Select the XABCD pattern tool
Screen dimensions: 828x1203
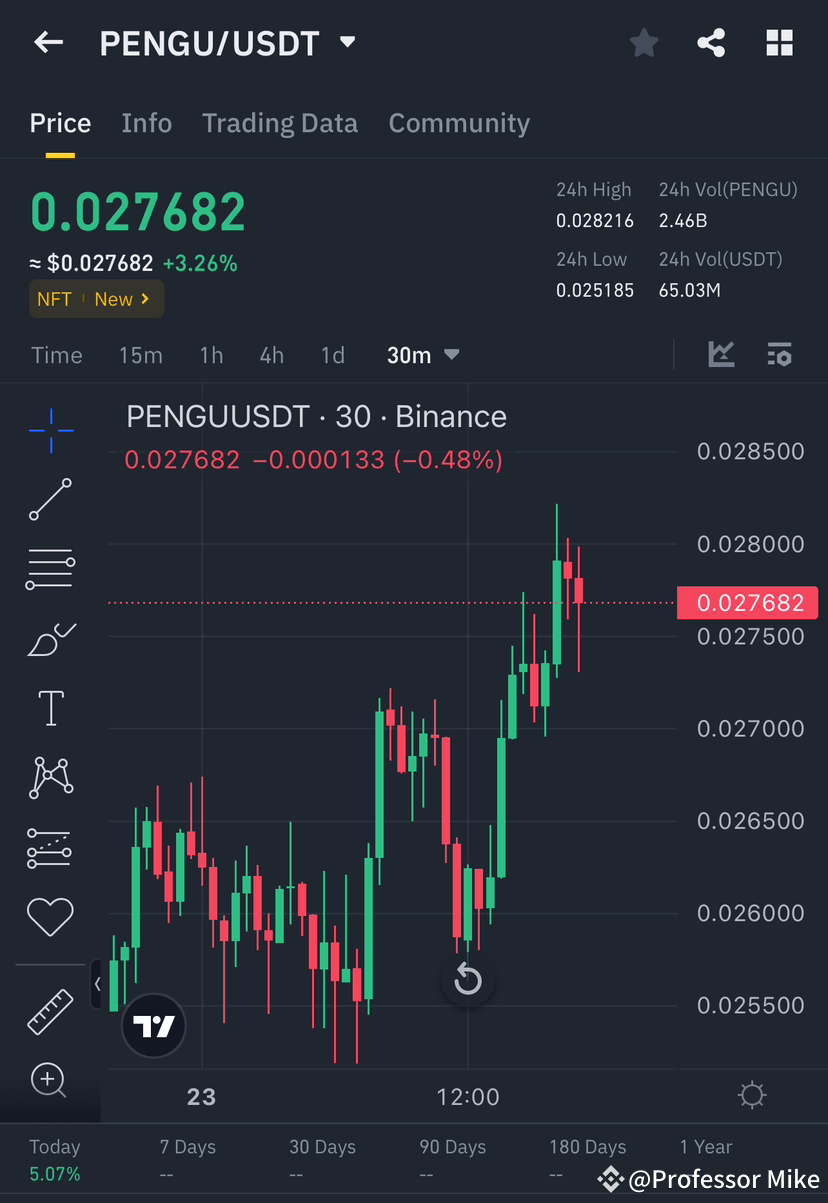click(50, 777)
